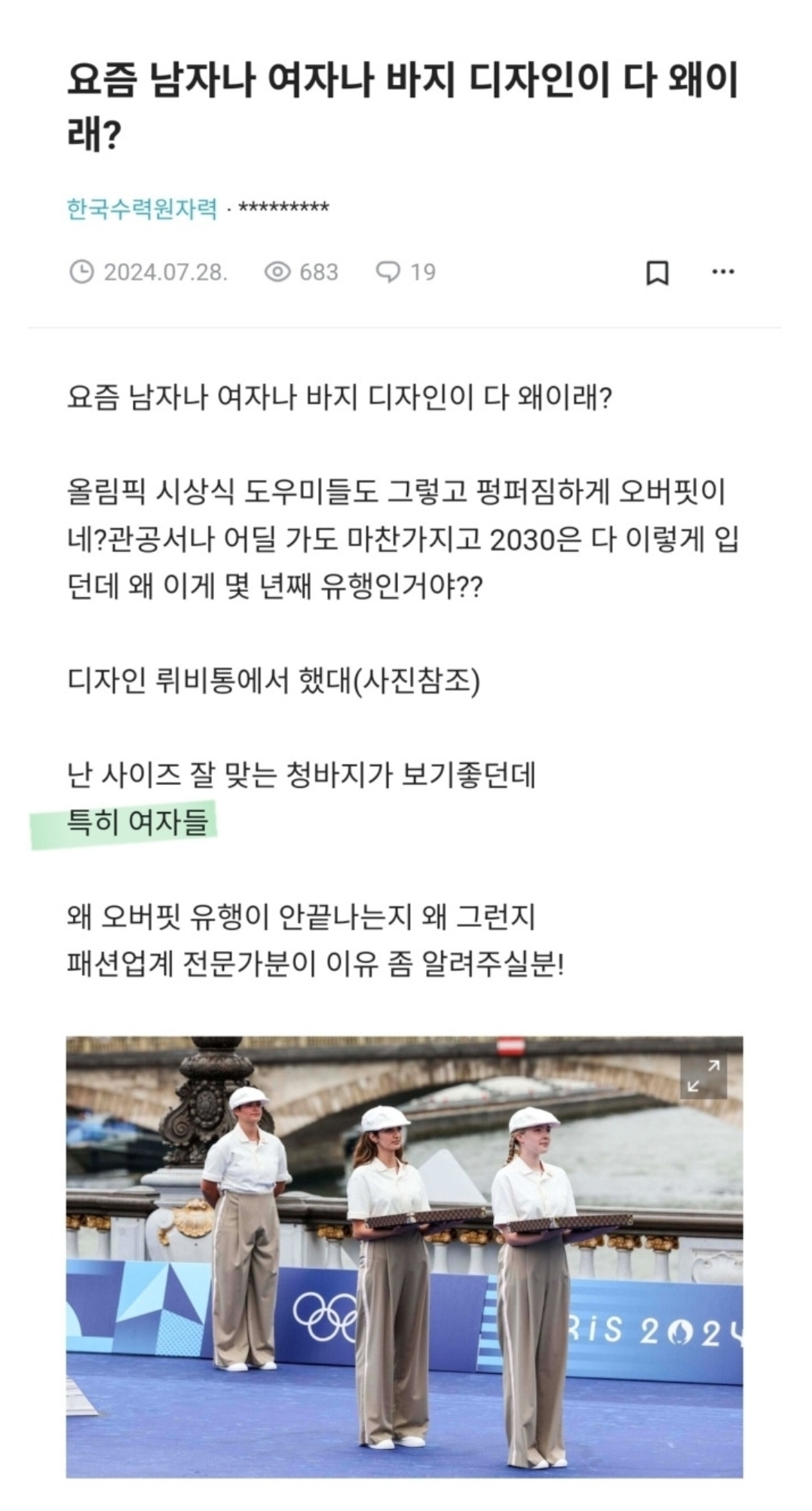Viewport: 812px width, 1511px height.
Task: Open the 한국수력원자력 company link
Action: [x=142, y=208]
